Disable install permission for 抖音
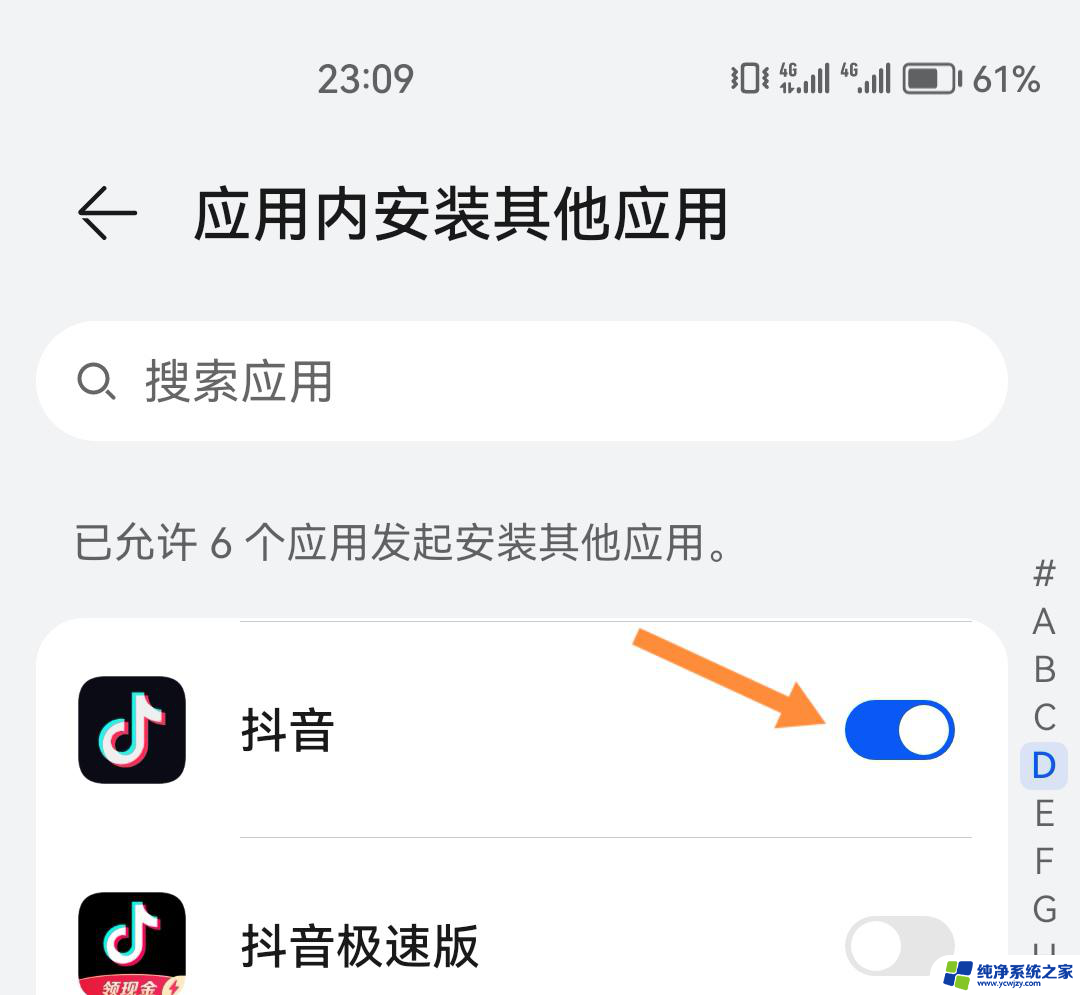 click(899, 731)
